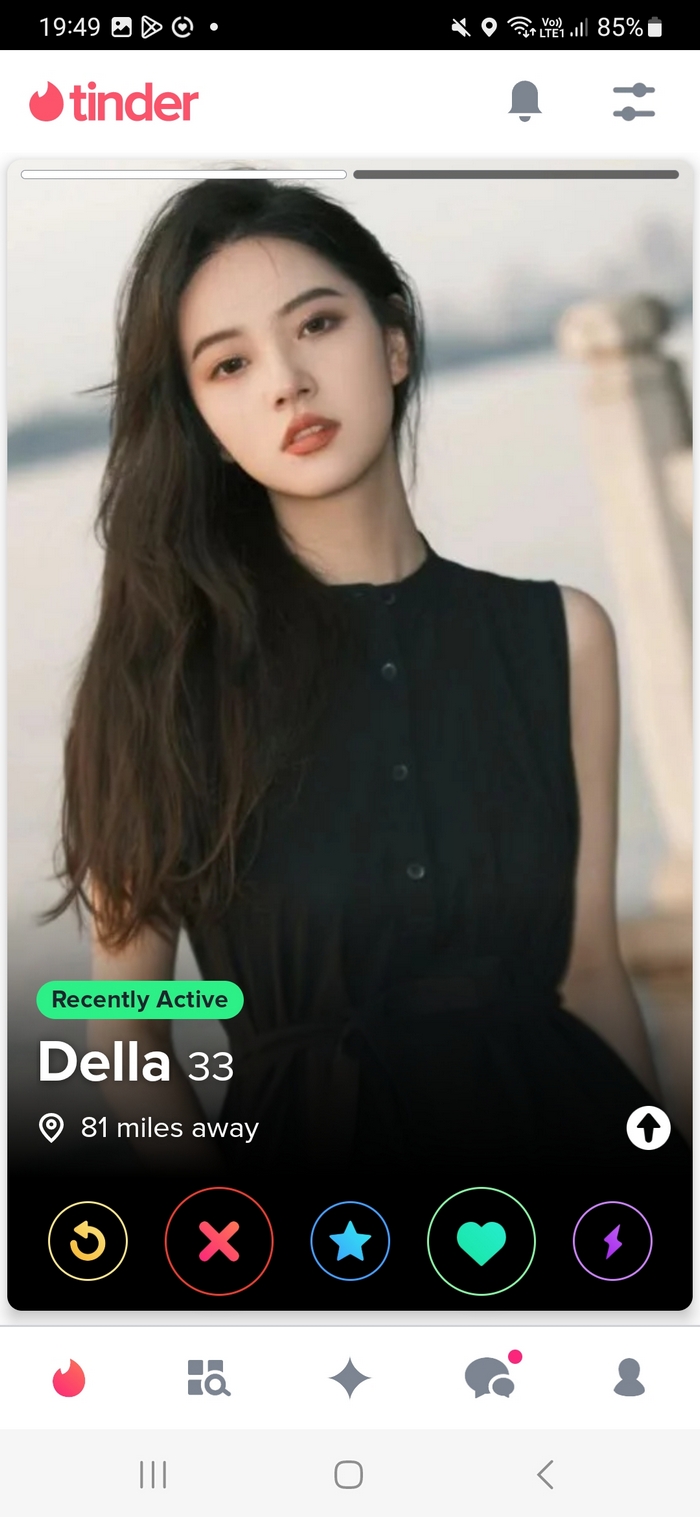700x1517 pixels.
Task: Rewind the last swipe
Action: [x=88, y=1242]
